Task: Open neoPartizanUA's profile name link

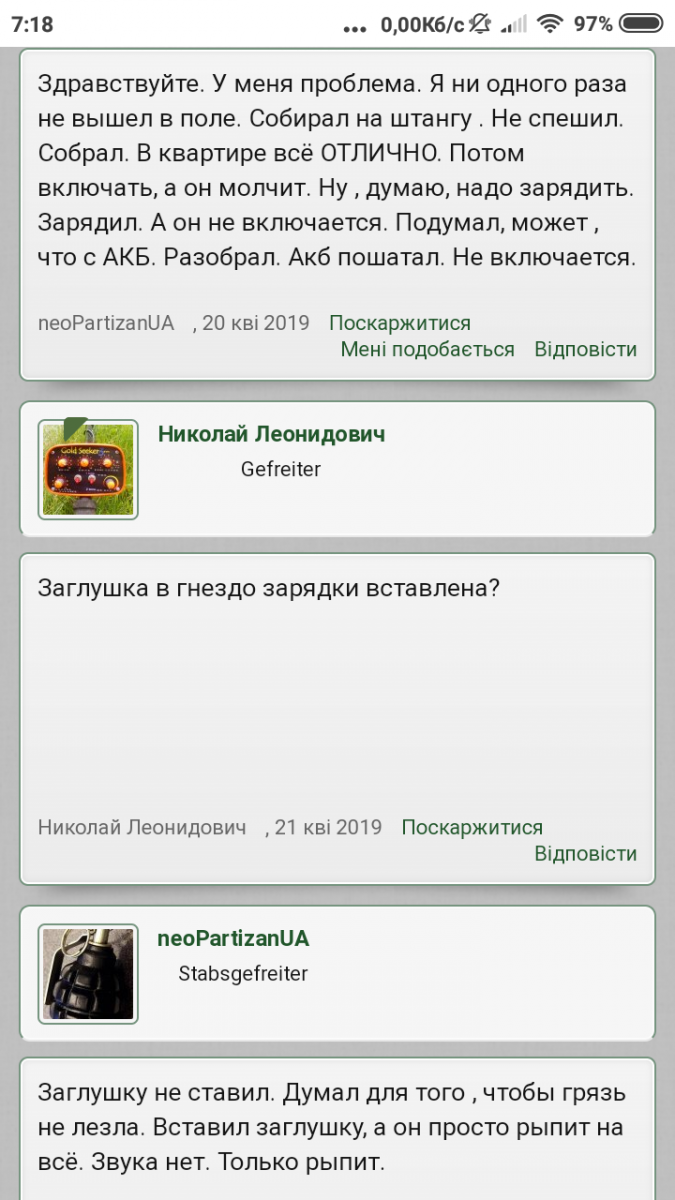Action: (233, 938)
